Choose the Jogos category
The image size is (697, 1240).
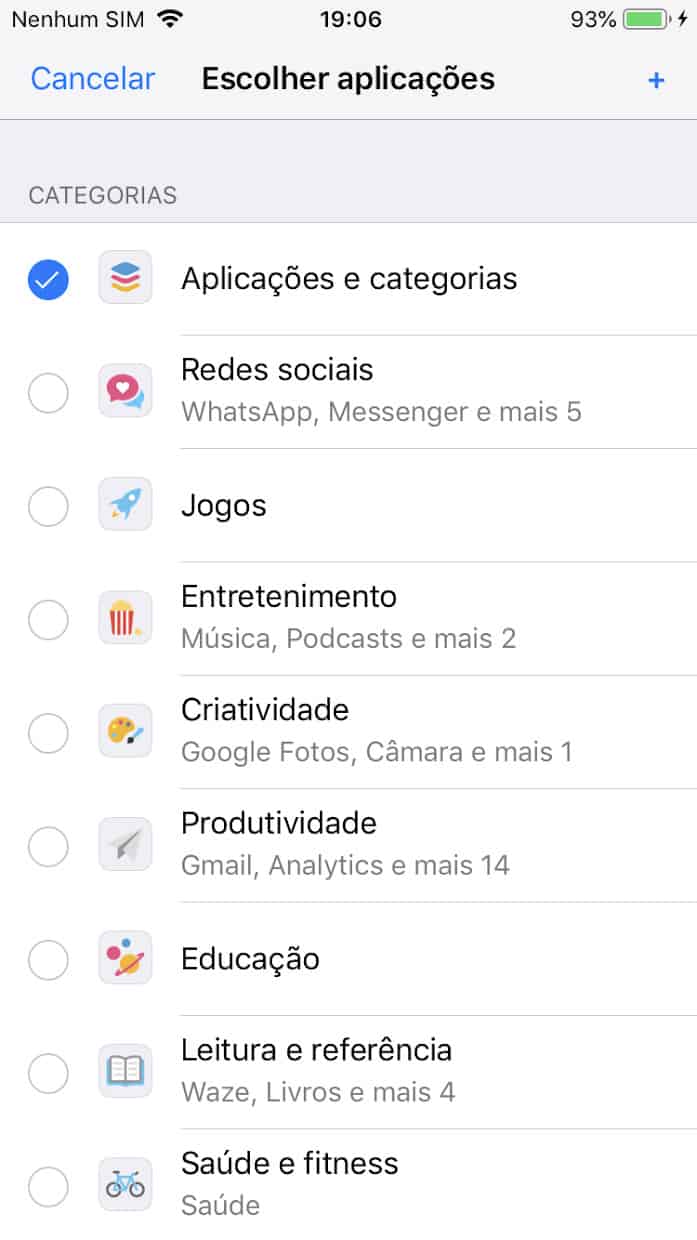pyautogui.click(x=48, y=506)
